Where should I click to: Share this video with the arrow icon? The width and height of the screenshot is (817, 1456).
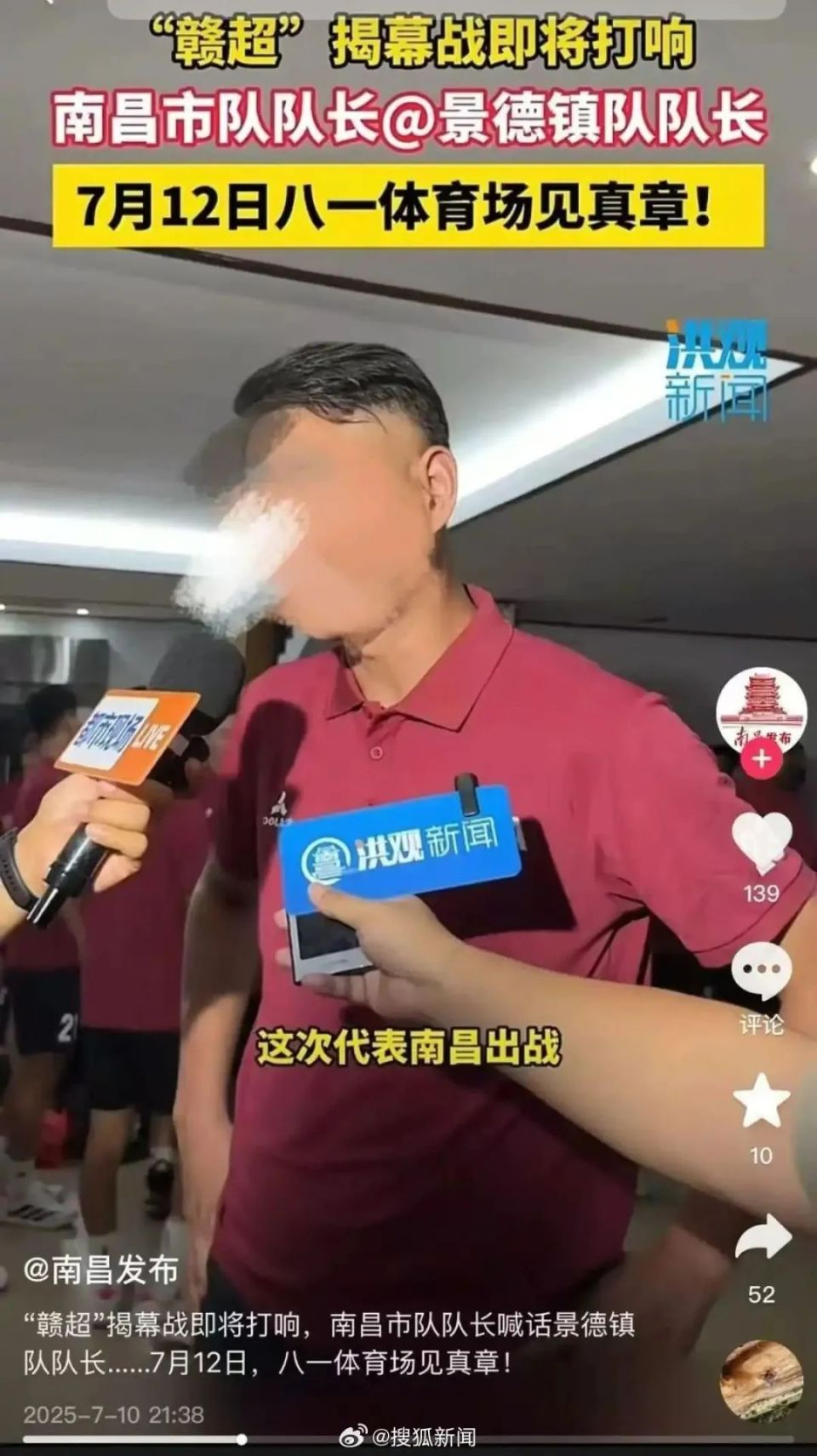pyautogui.click(x=762, y=1237)
